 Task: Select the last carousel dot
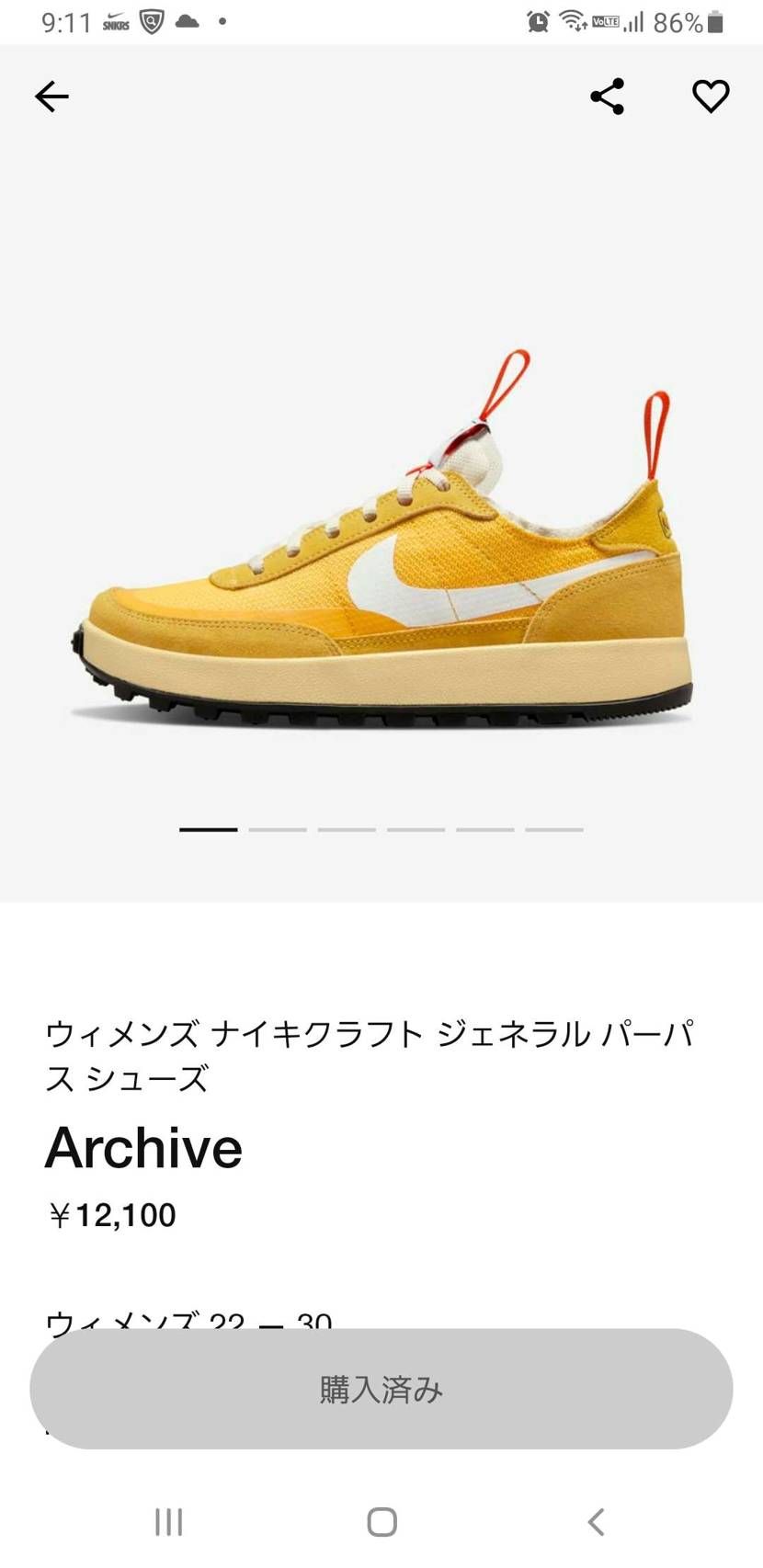552,828
